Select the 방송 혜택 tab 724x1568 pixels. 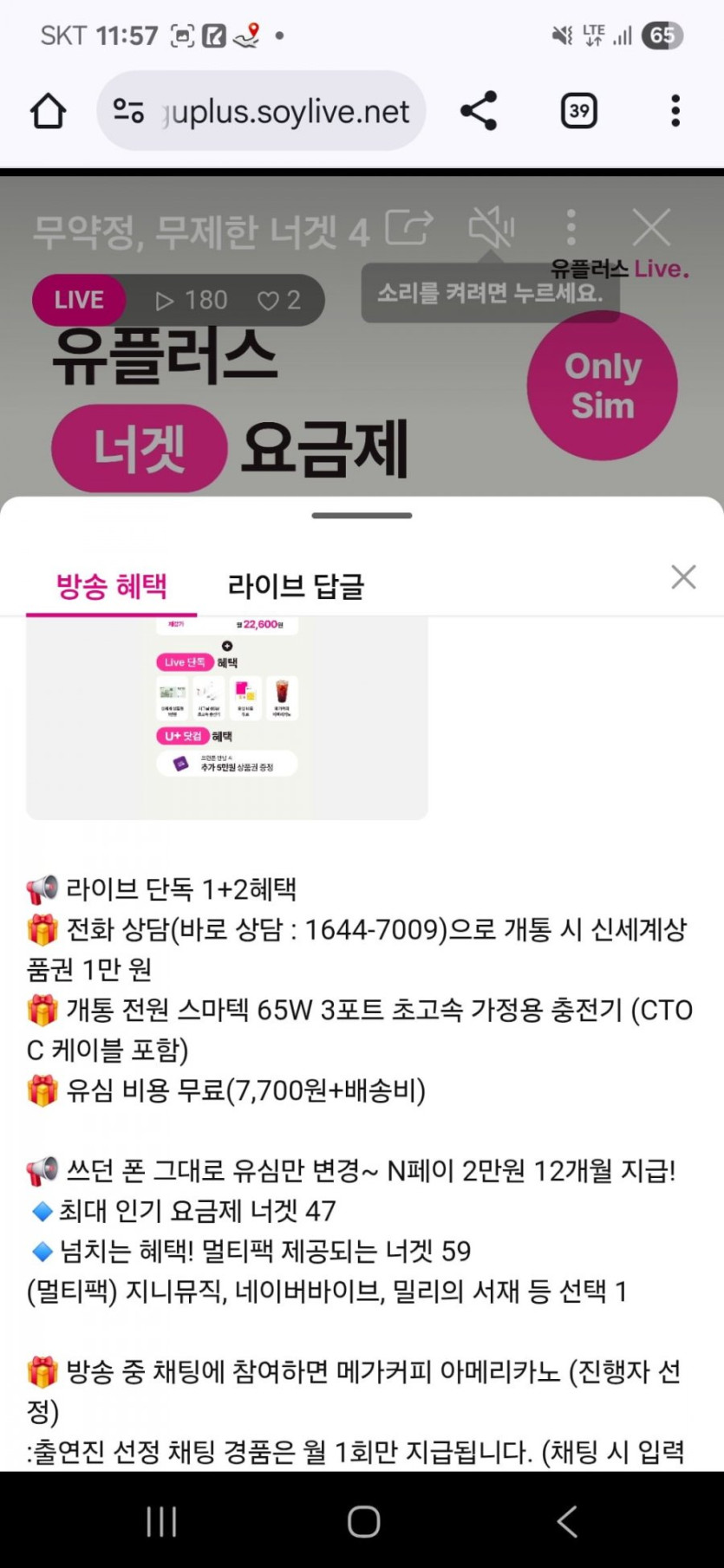pos(111,586)
